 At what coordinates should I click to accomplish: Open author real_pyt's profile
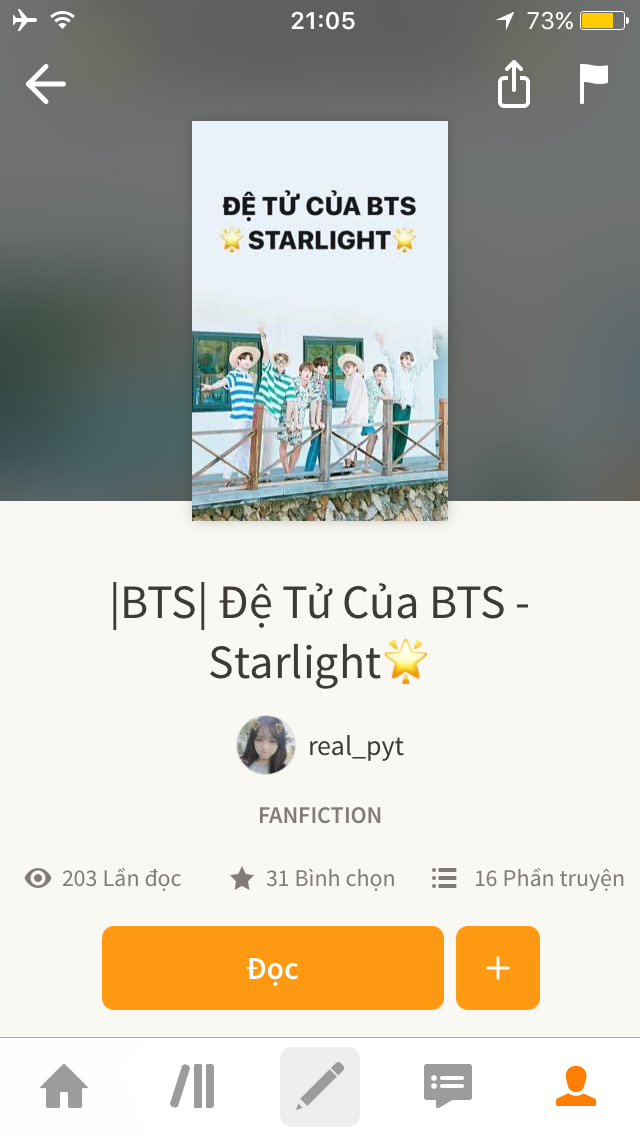tap(320, 745)
